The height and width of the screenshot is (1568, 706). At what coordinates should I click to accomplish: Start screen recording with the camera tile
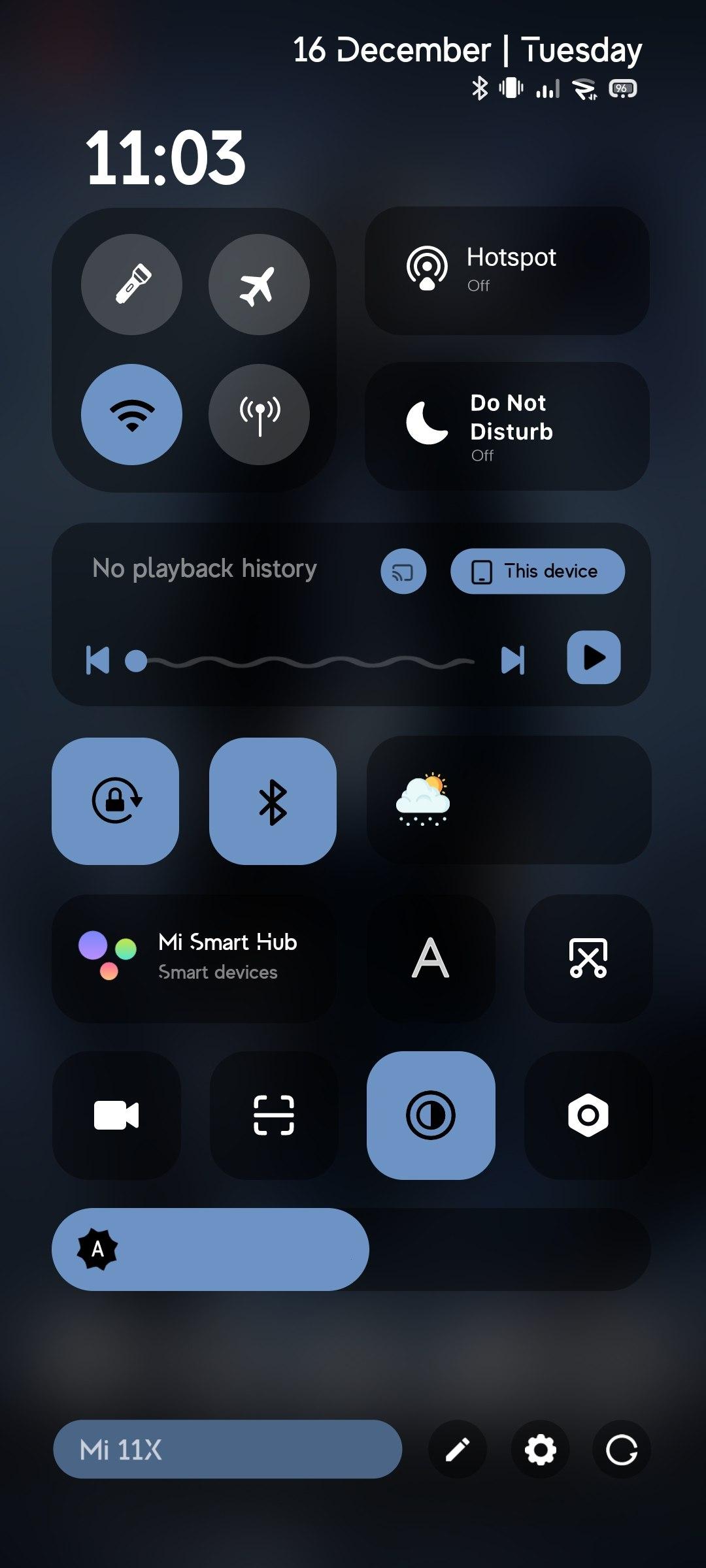[x=116, y=1115]
